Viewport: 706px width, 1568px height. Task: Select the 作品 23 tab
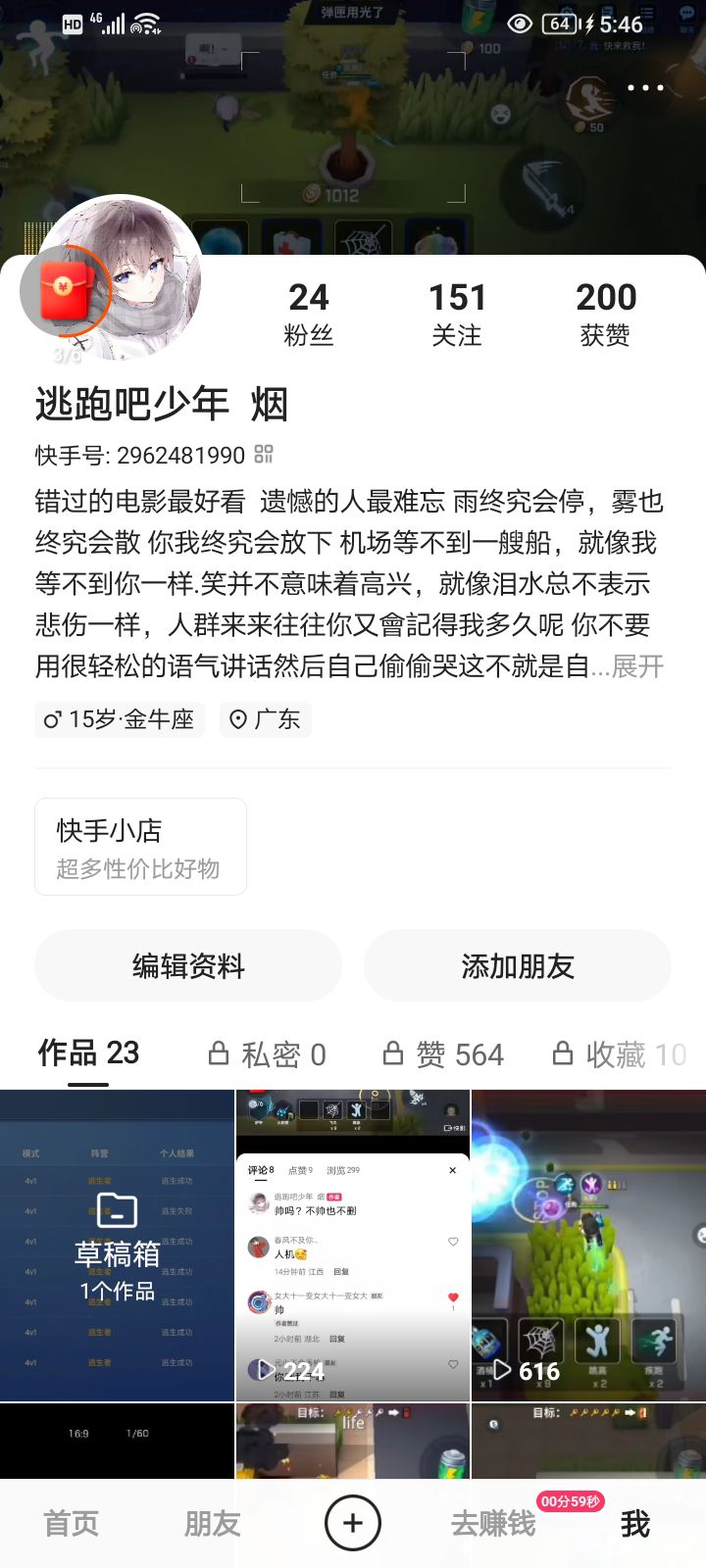tap(88, 1053)
